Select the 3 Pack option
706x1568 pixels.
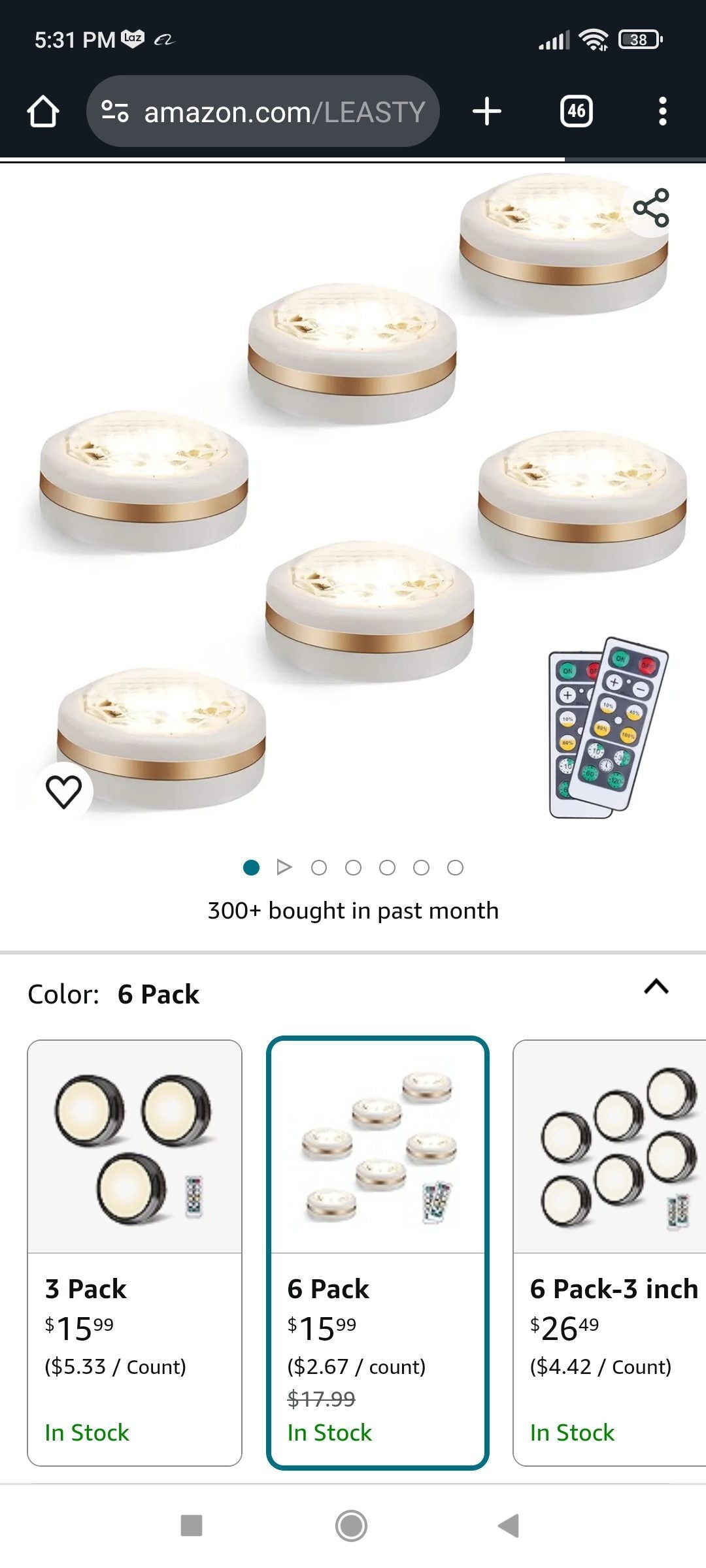coord(135,1252)
